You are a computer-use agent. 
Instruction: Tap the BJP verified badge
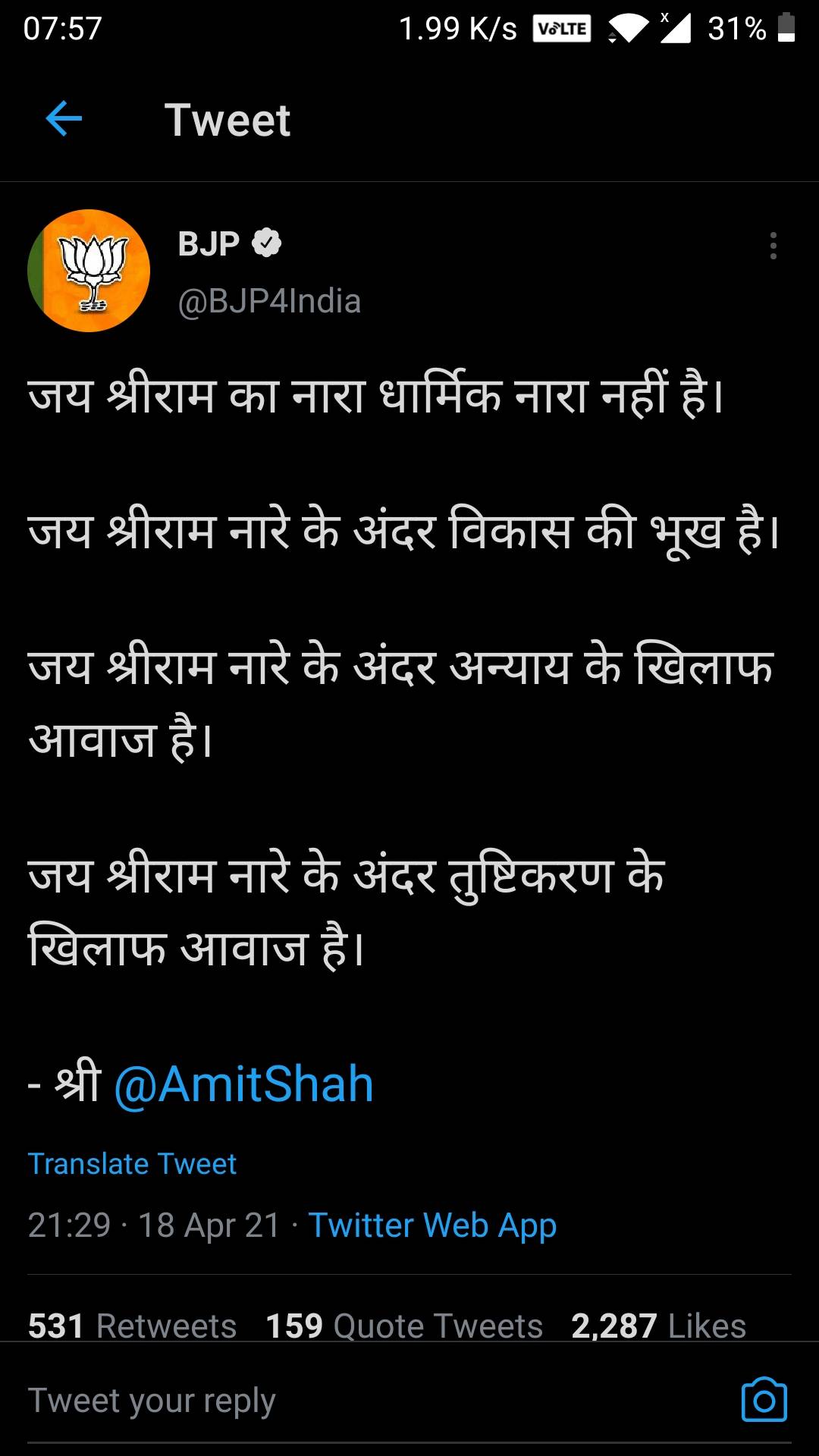click(265, 243)
